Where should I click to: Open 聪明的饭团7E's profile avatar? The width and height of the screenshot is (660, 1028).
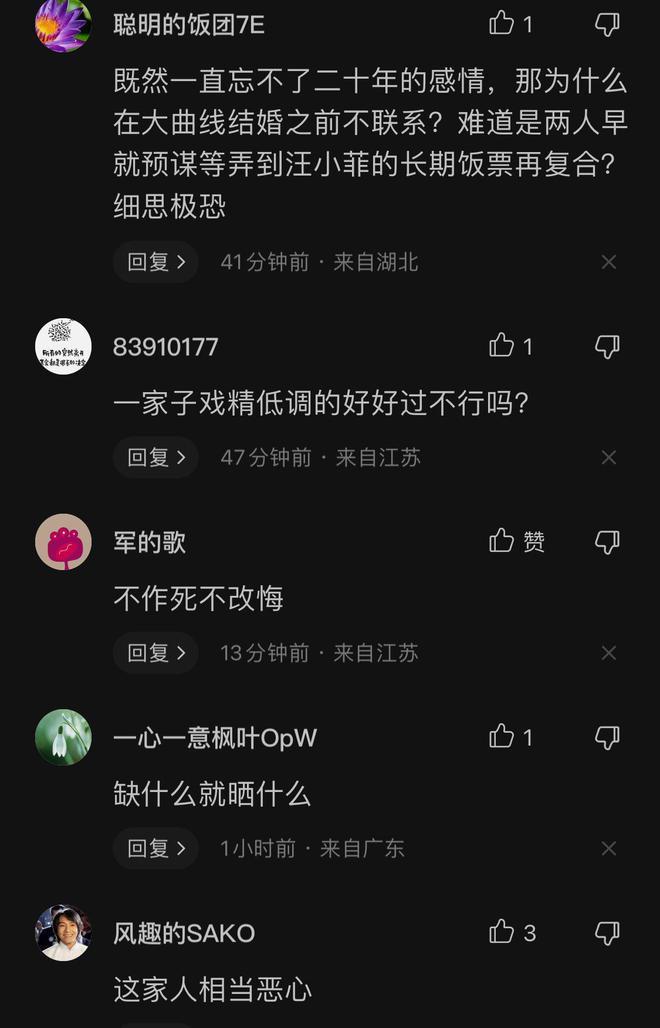63,24
